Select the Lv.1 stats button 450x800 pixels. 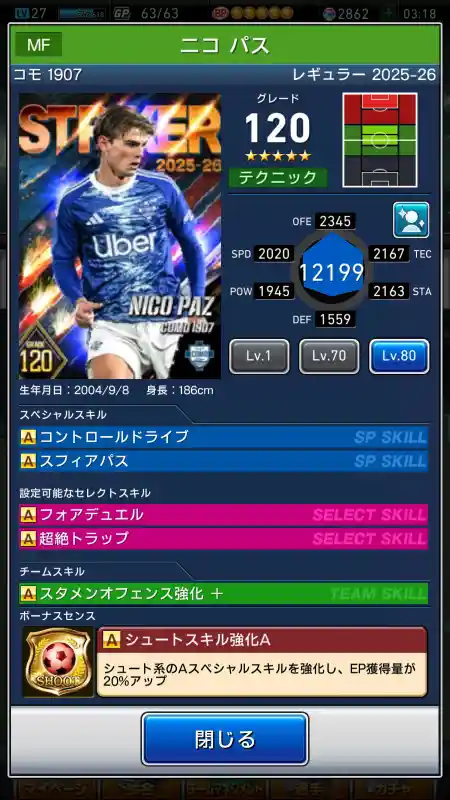click(259, 356)
